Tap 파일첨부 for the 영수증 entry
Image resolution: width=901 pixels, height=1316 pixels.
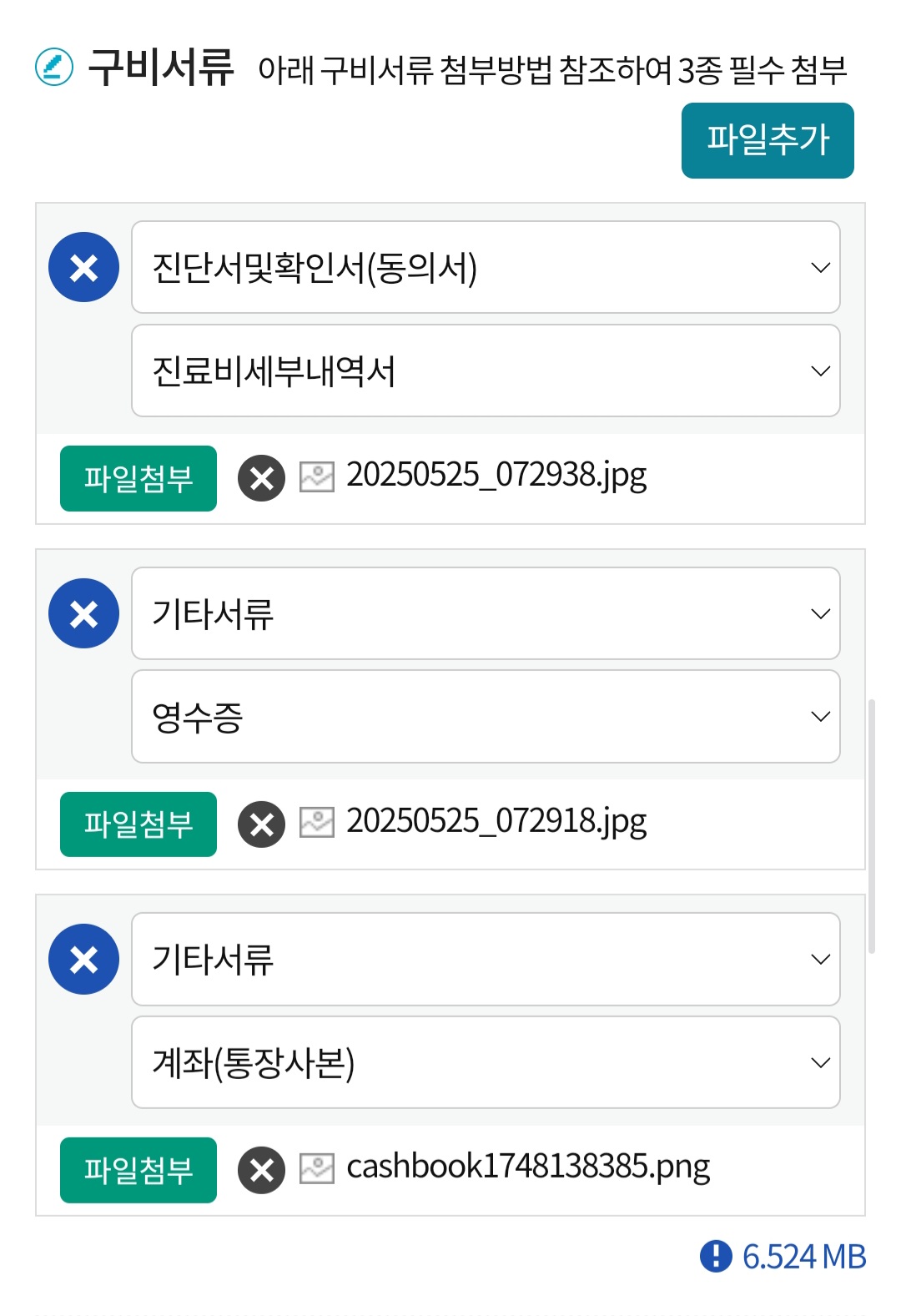click(138, 824)
